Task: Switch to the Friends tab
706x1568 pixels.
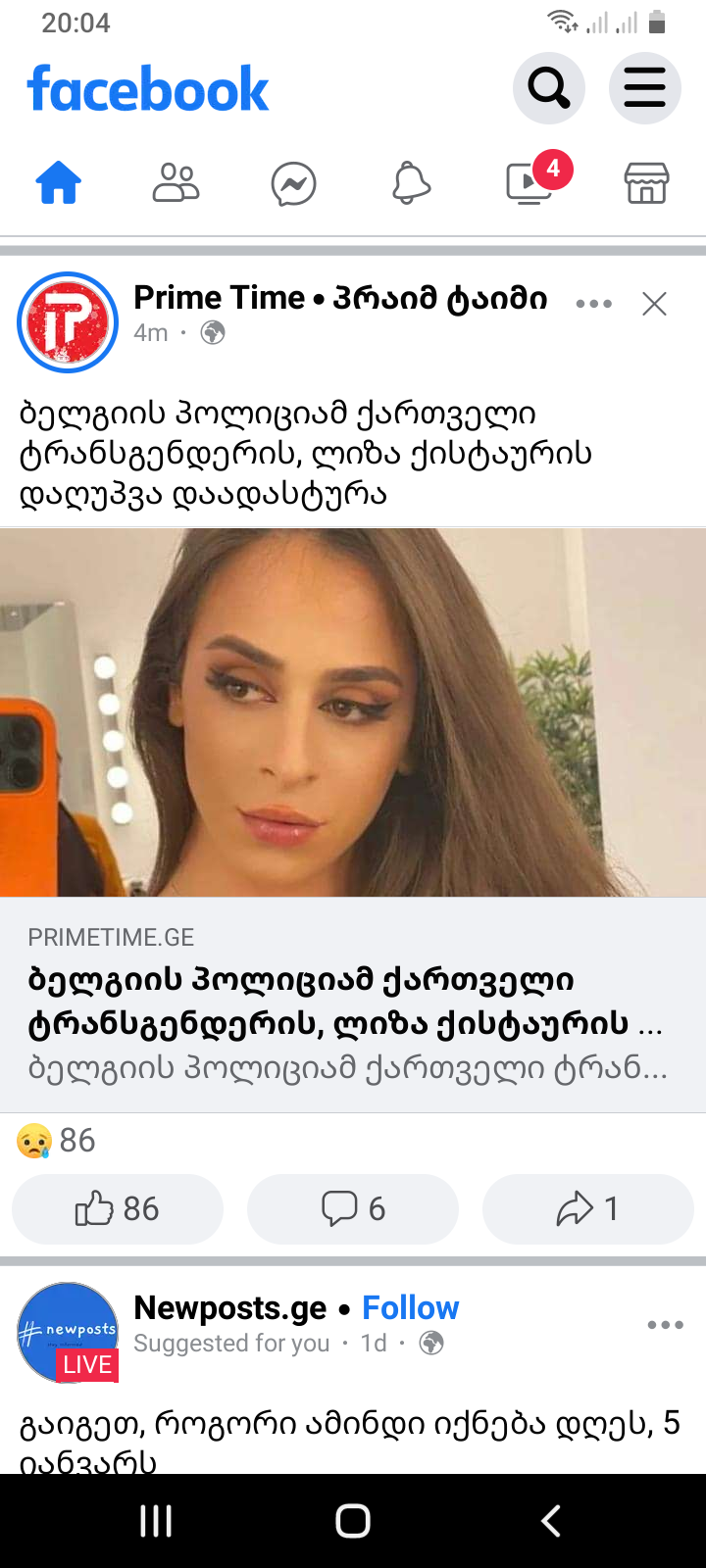Action: click(176, 183)
